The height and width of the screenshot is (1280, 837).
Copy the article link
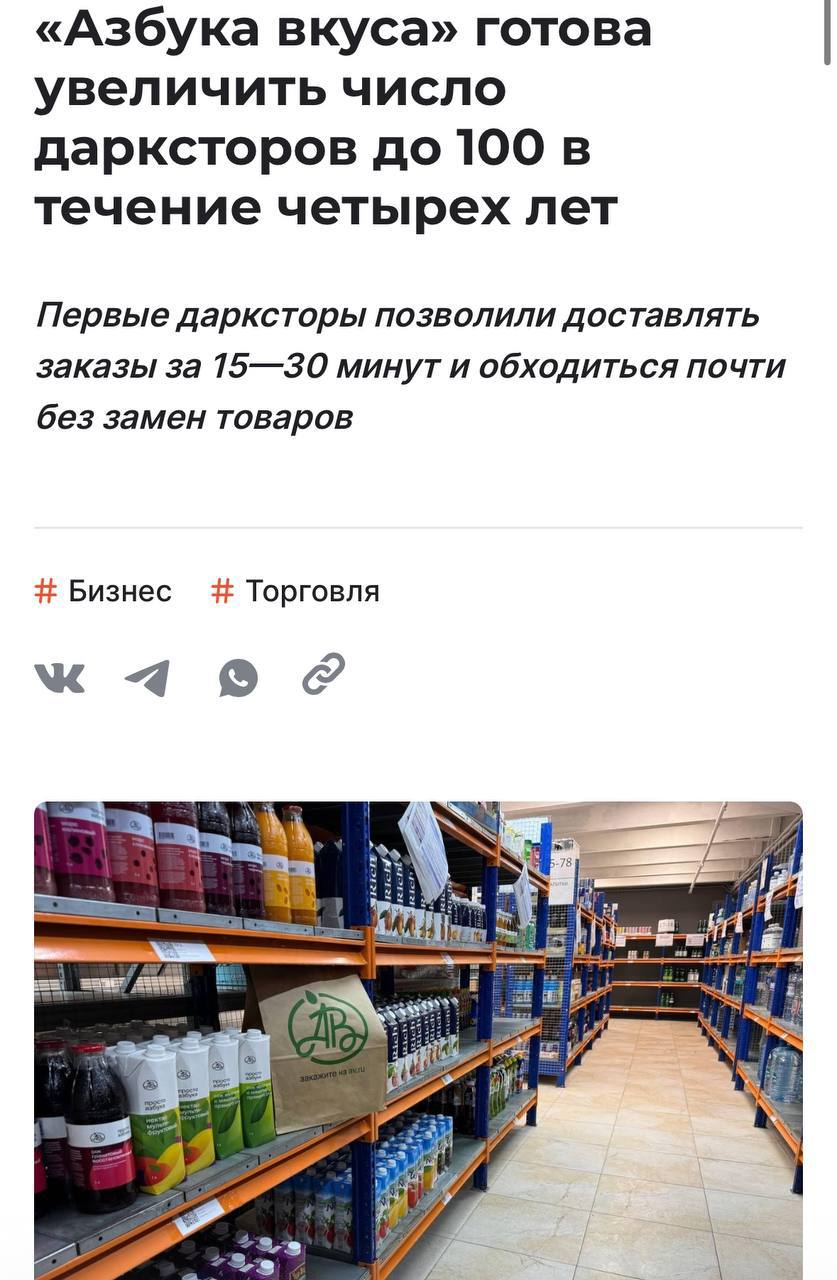[x=323, y=675]
